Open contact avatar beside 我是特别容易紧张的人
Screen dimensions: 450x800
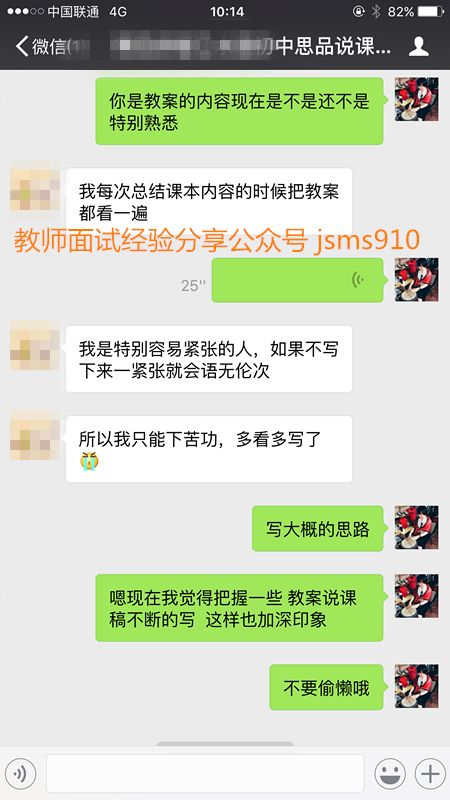[x=35, y=345]
